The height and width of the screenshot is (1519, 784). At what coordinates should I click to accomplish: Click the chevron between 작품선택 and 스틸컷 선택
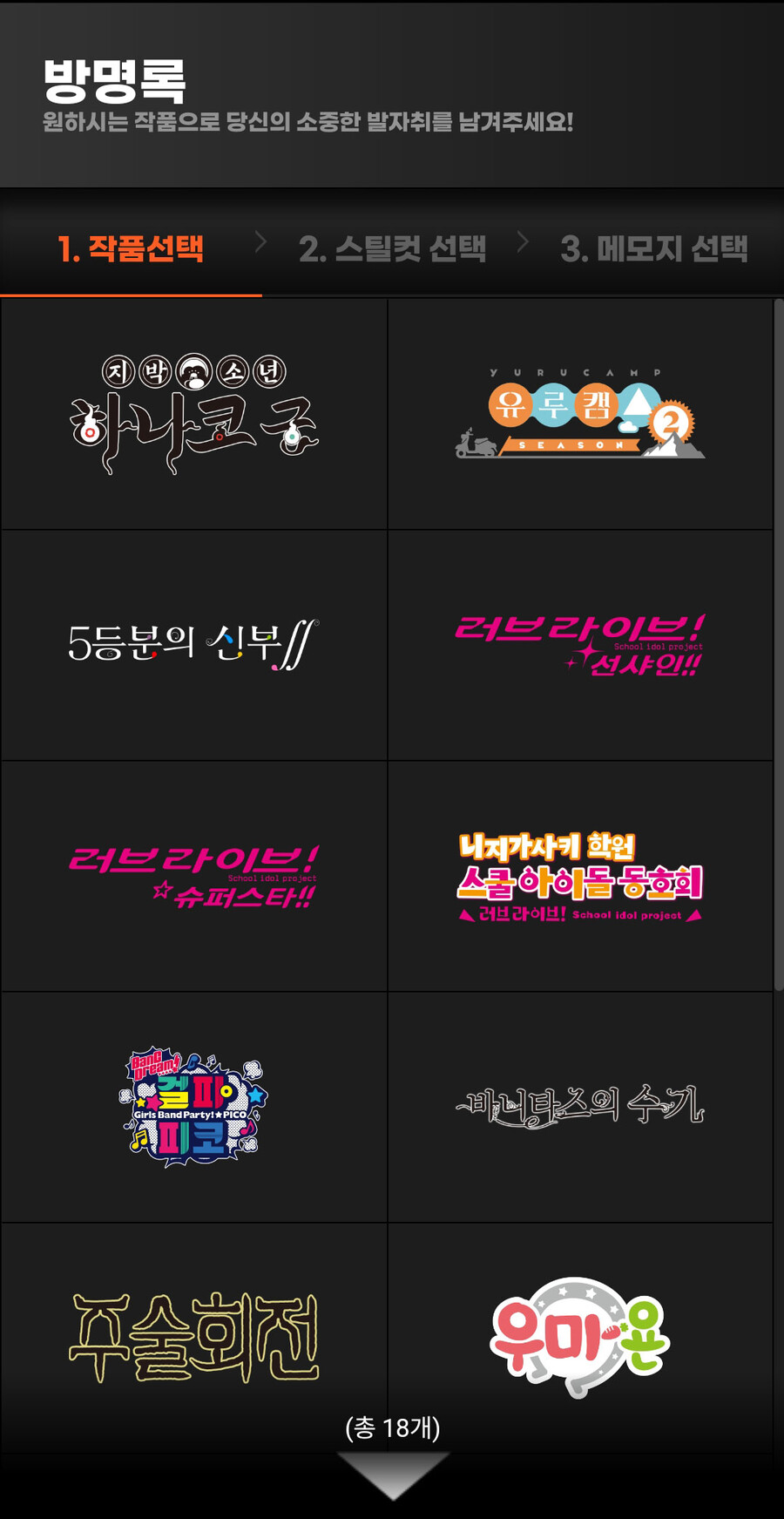click(261, 244)
